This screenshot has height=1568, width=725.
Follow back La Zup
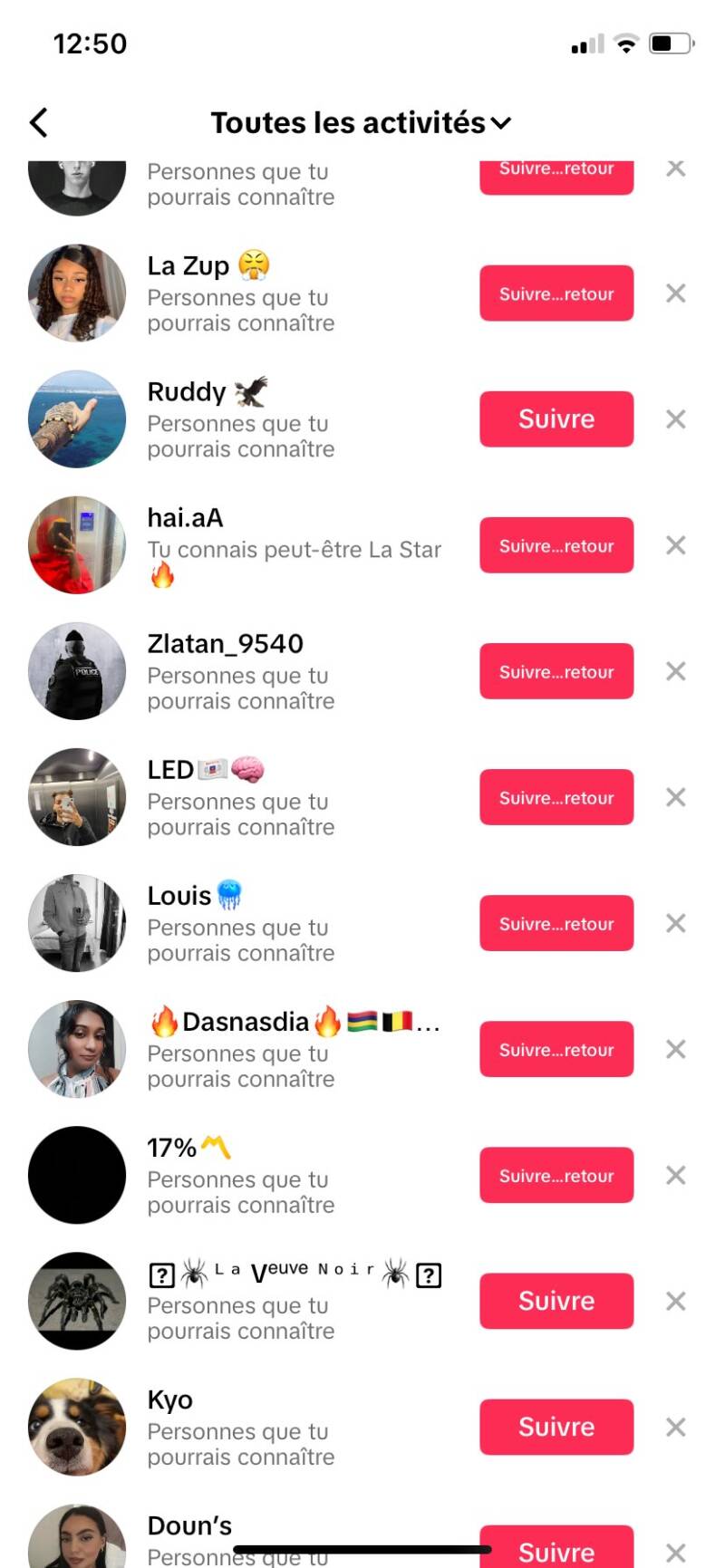(556, 293)
